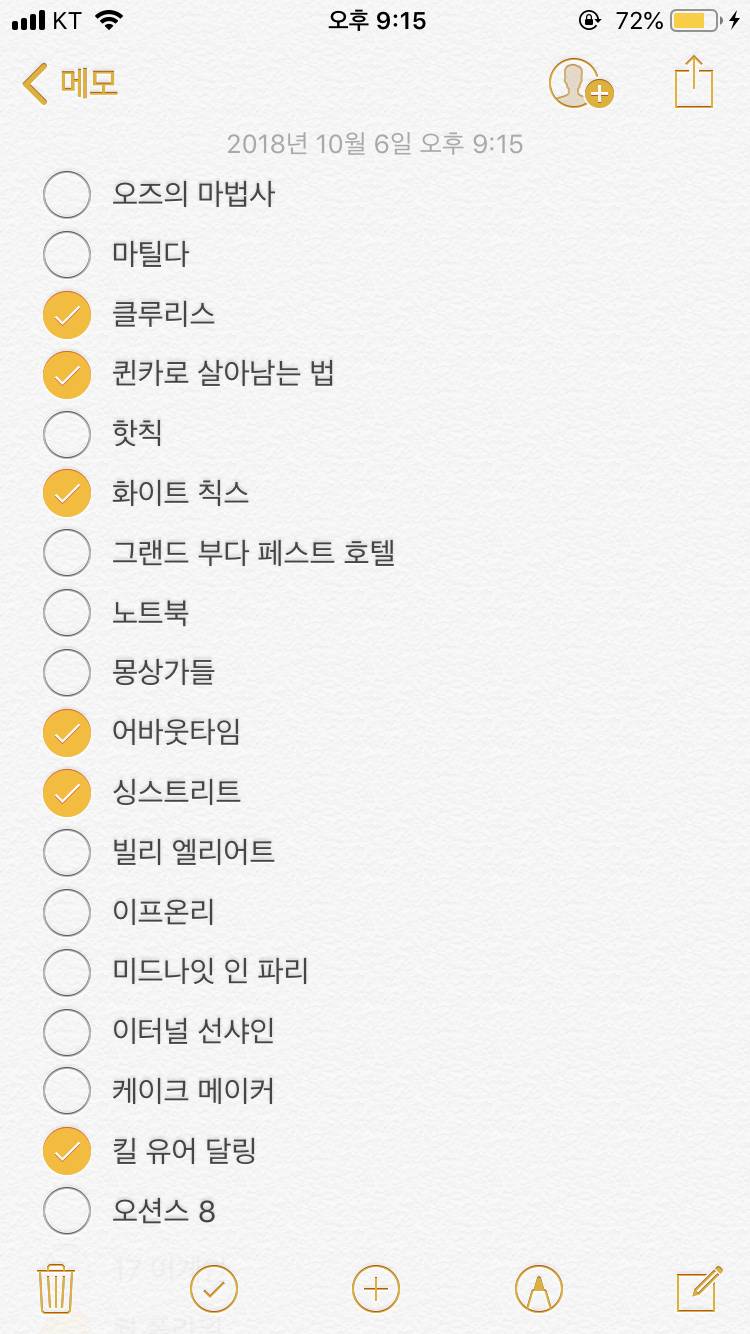Mark 오션스 8 as watched
Image resolution: width=750 pixels, height=1334 pixels.
pos(66,1211)
